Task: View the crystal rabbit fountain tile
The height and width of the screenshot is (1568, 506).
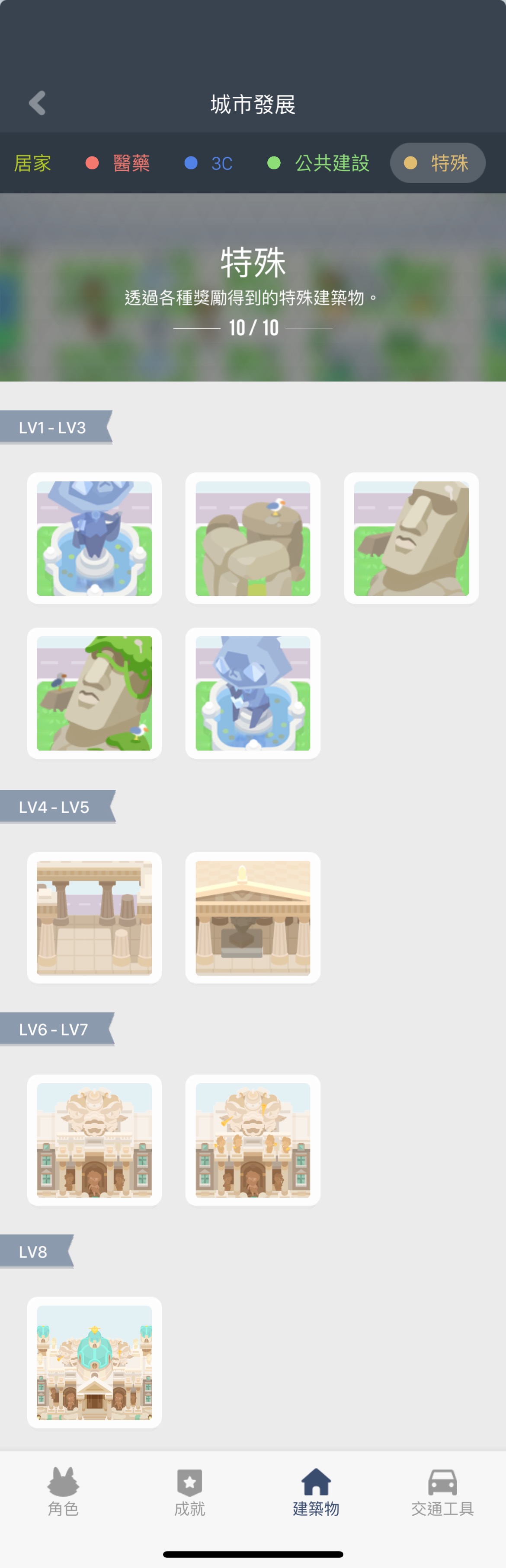Action: (x=253, y=693)
